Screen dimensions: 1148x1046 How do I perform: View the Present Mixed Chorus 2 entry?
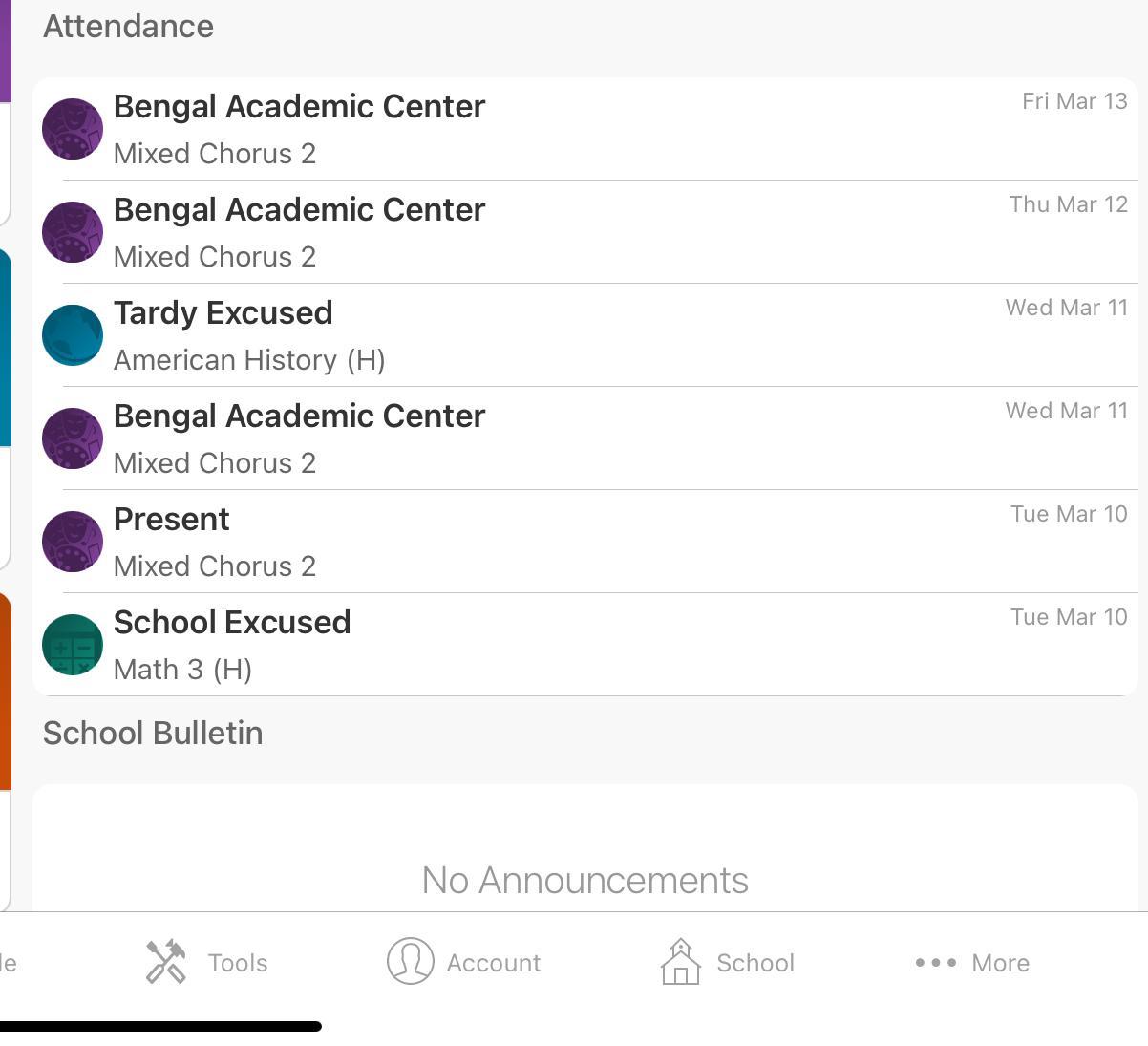tap(585, 542)
